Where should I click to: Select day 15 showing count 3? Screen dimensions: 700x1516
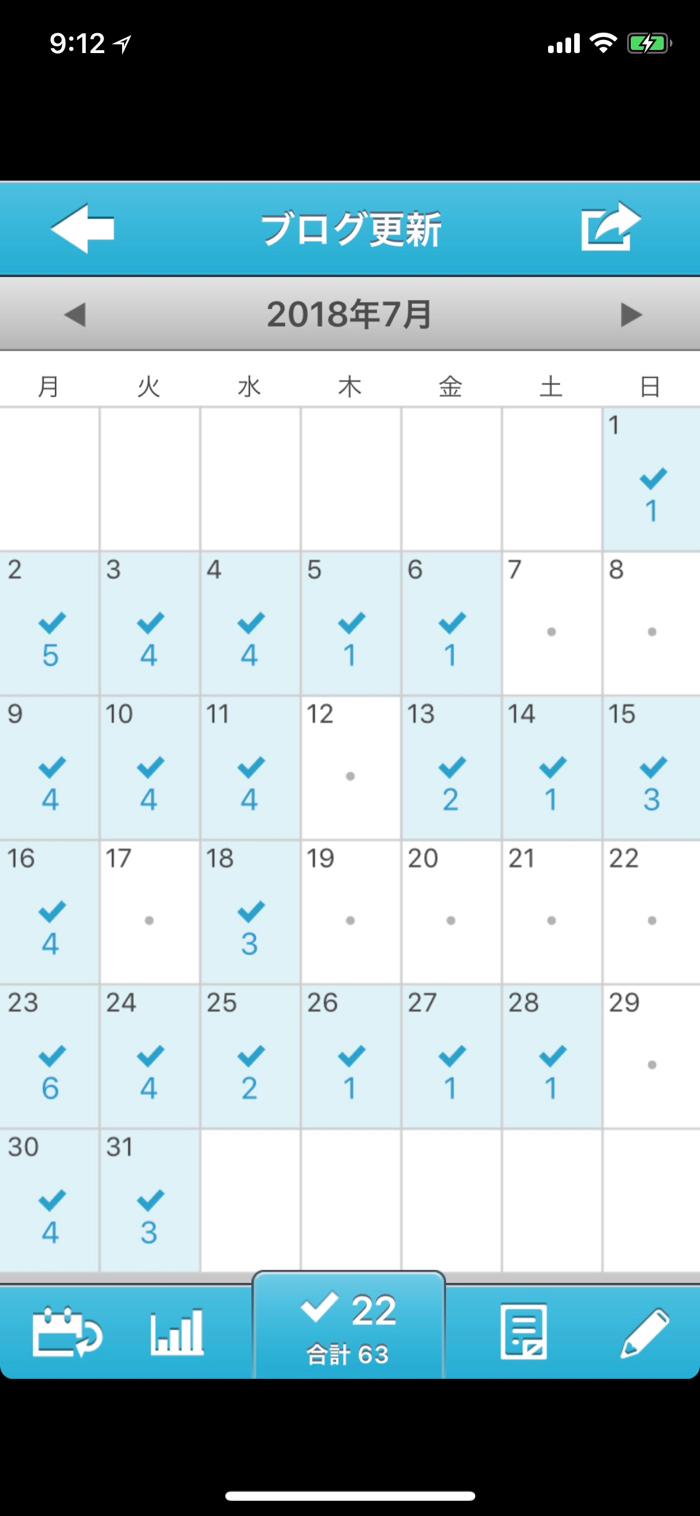point(651,768)
